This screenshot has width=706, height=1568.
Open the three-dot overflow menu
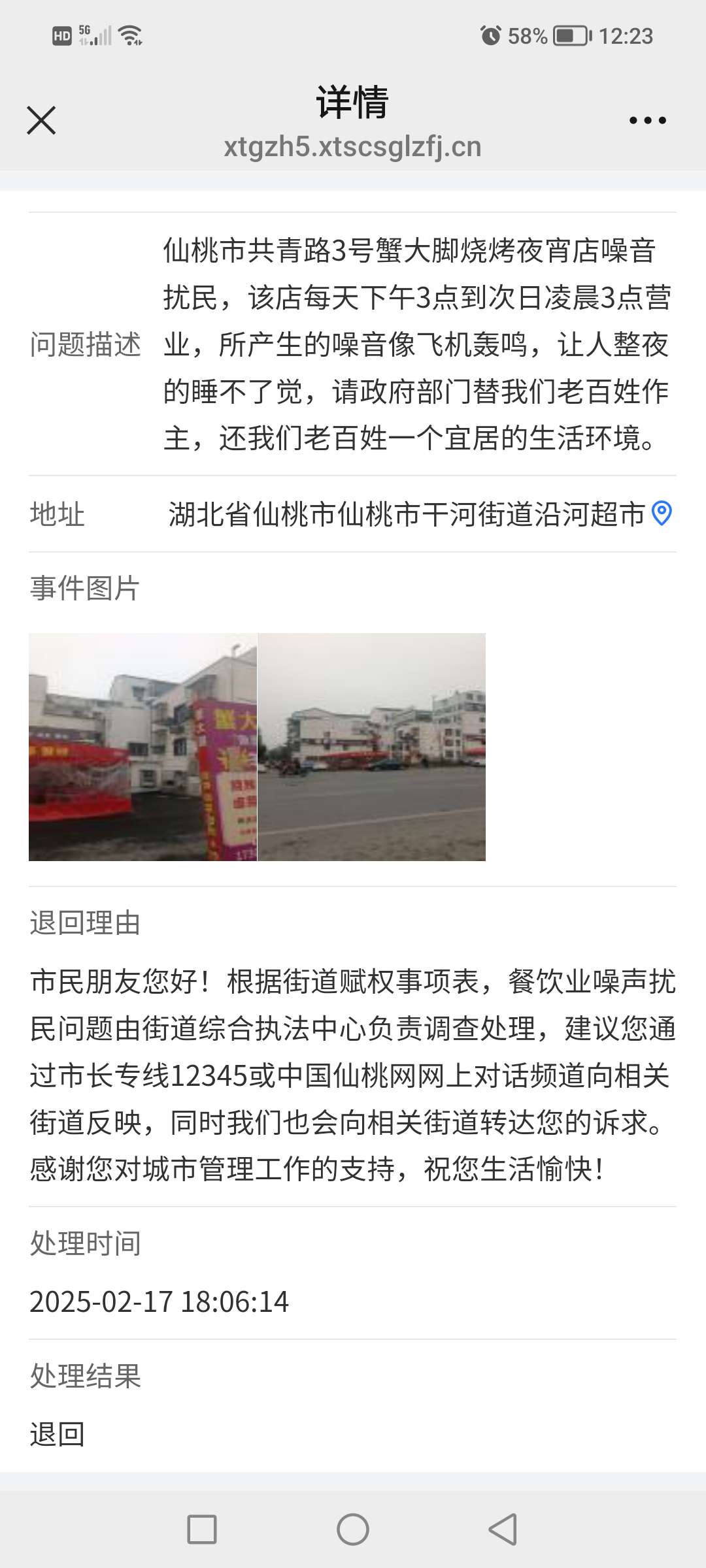tap(647, 120)
